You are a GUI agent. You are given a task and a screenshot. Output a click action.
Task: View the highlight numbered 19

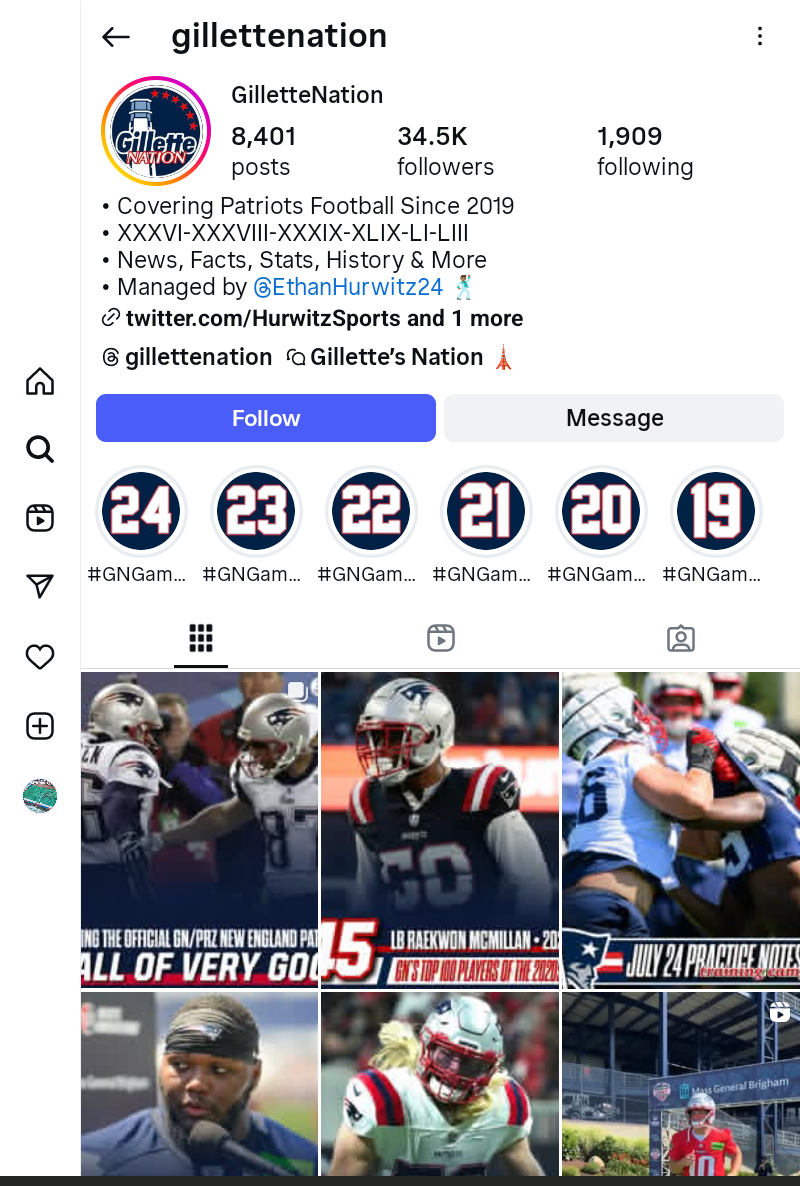[716, 511]
